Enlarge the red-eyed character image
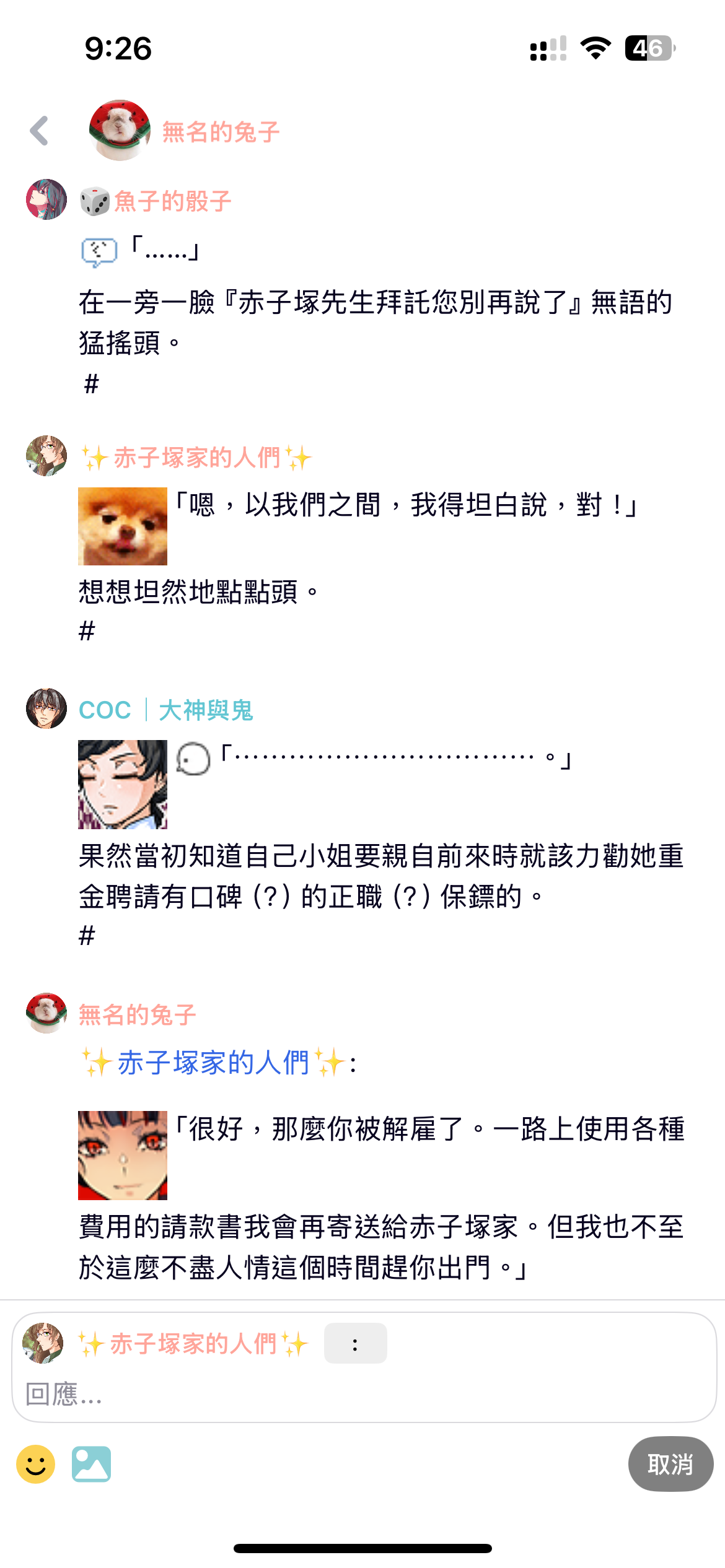Viewport: 725px width, 1568px height. [x=123, y=1156]
